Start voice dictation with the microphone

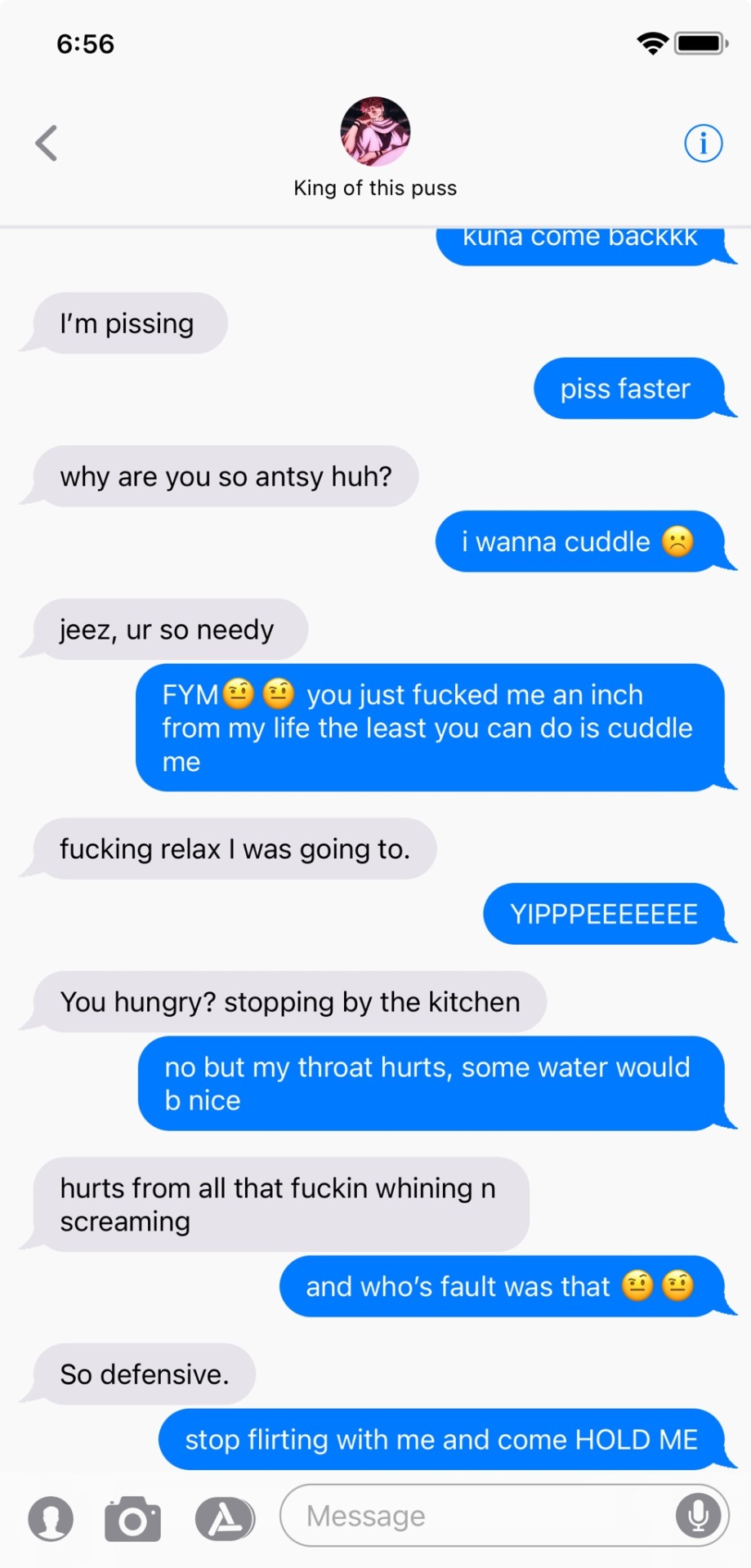point(699,1516)
